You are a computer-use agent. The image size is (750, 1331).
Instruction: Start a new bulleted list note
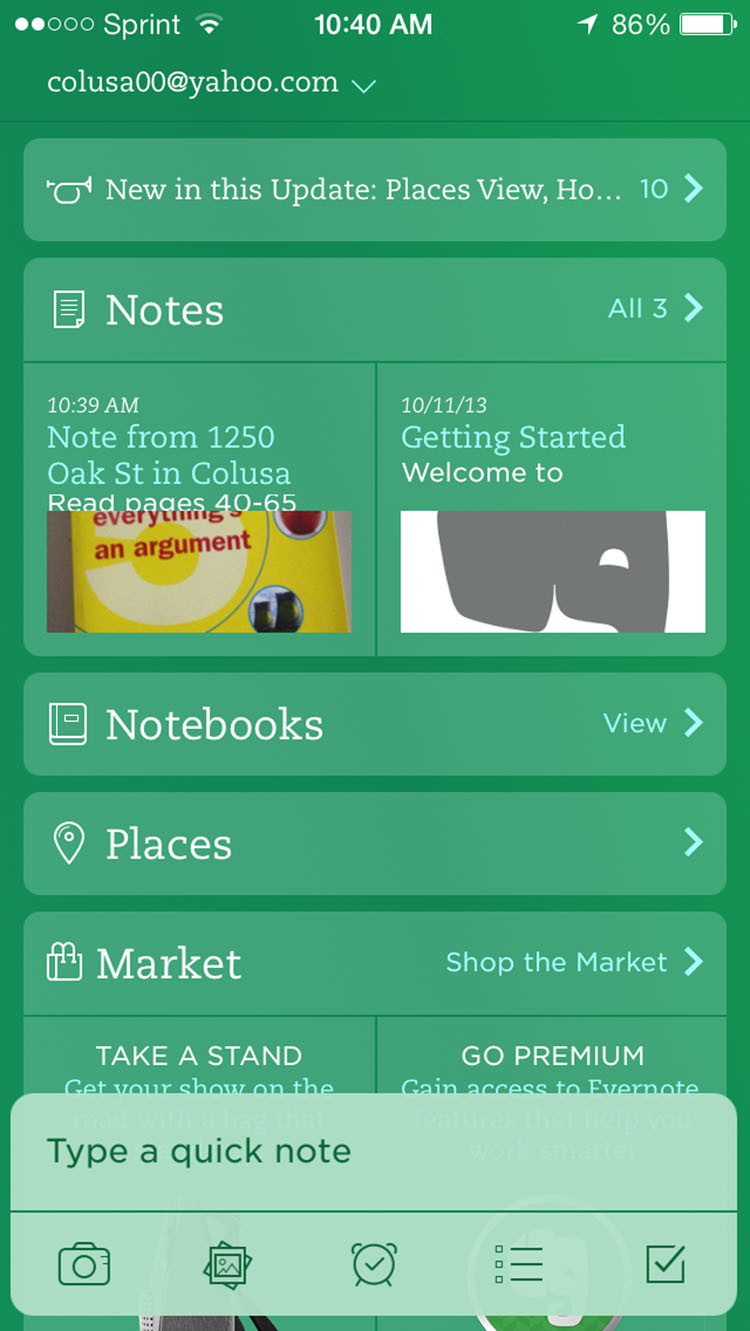(x=519, y=1265)
